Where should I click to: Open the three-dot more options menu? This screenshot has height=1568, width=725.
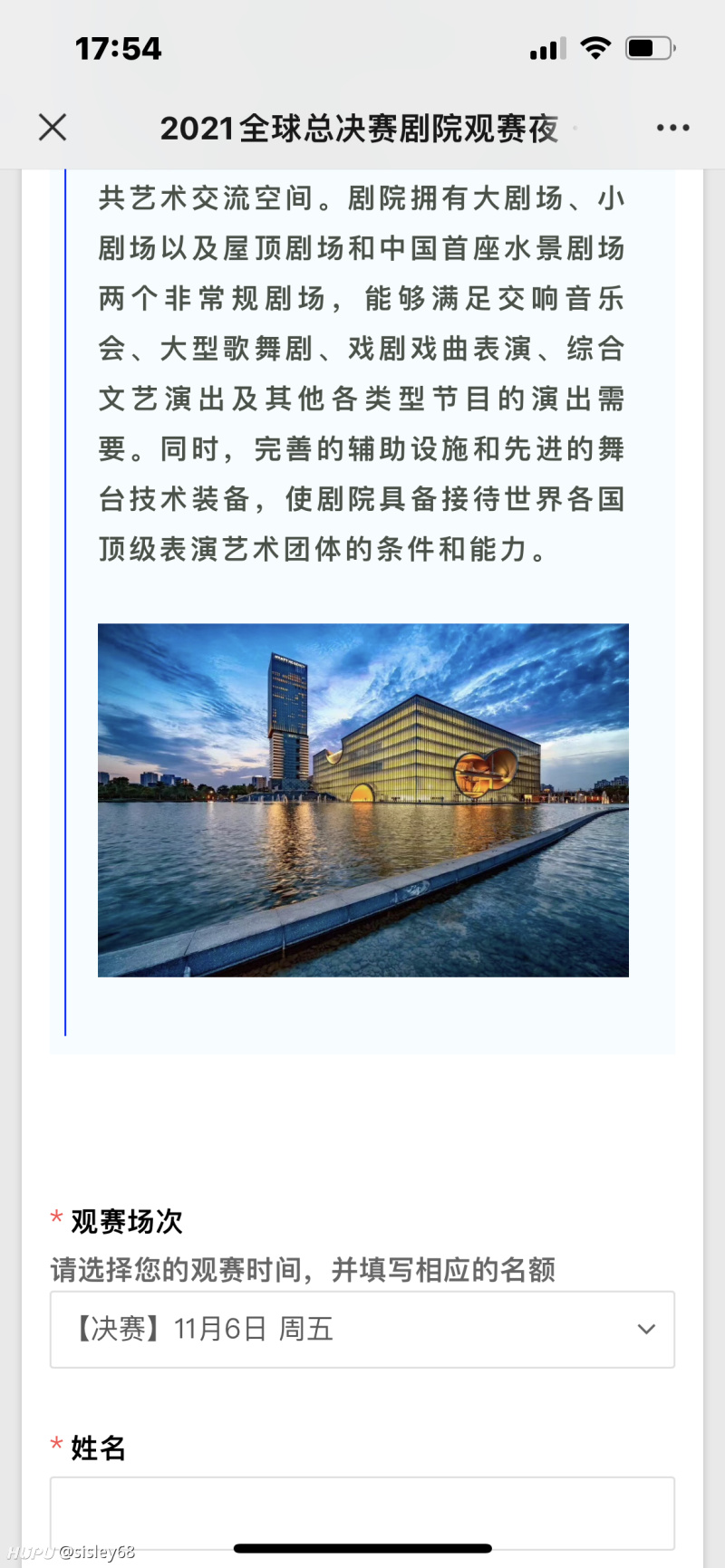click(672, 127)
